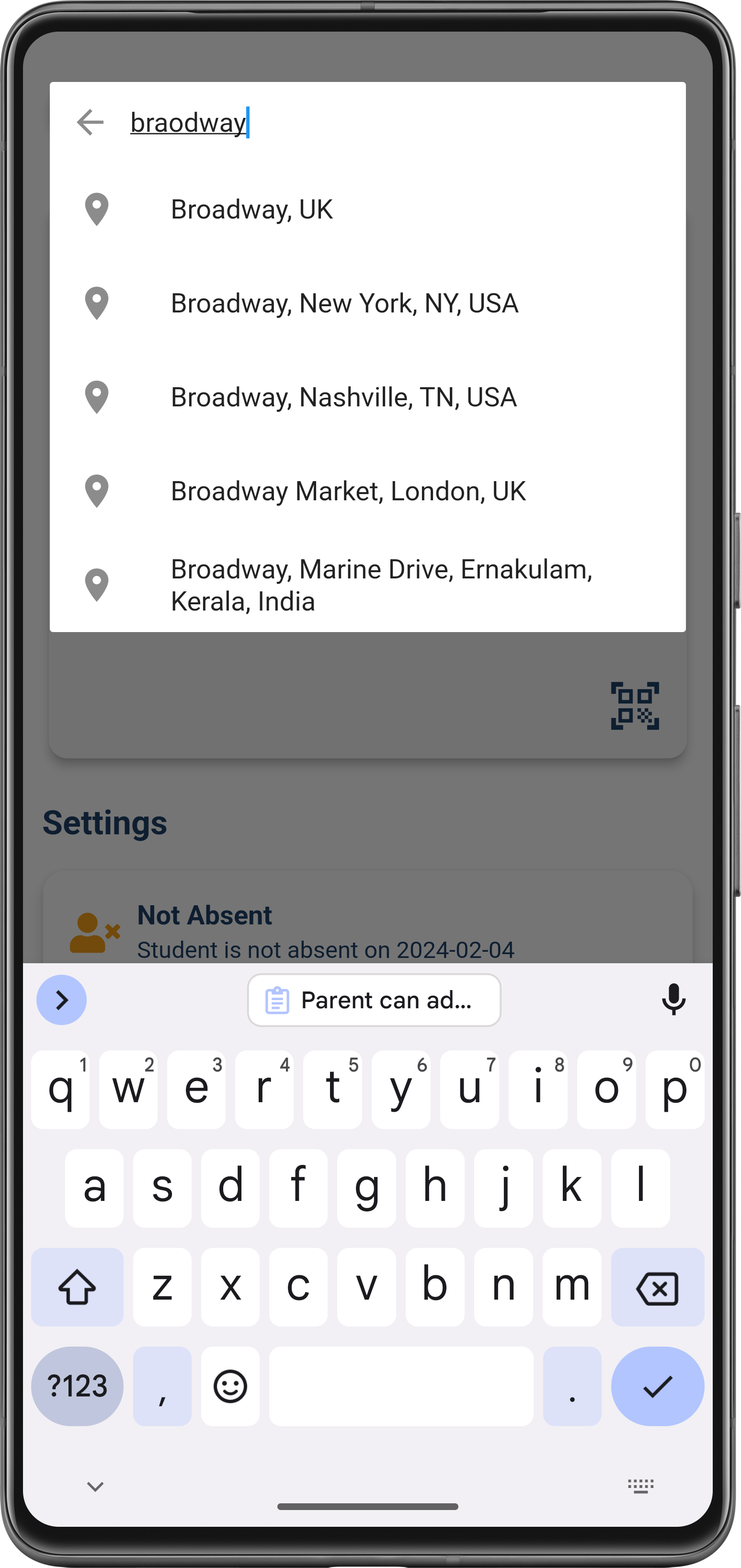Start voice input with the microphone

click(673, 1000)
